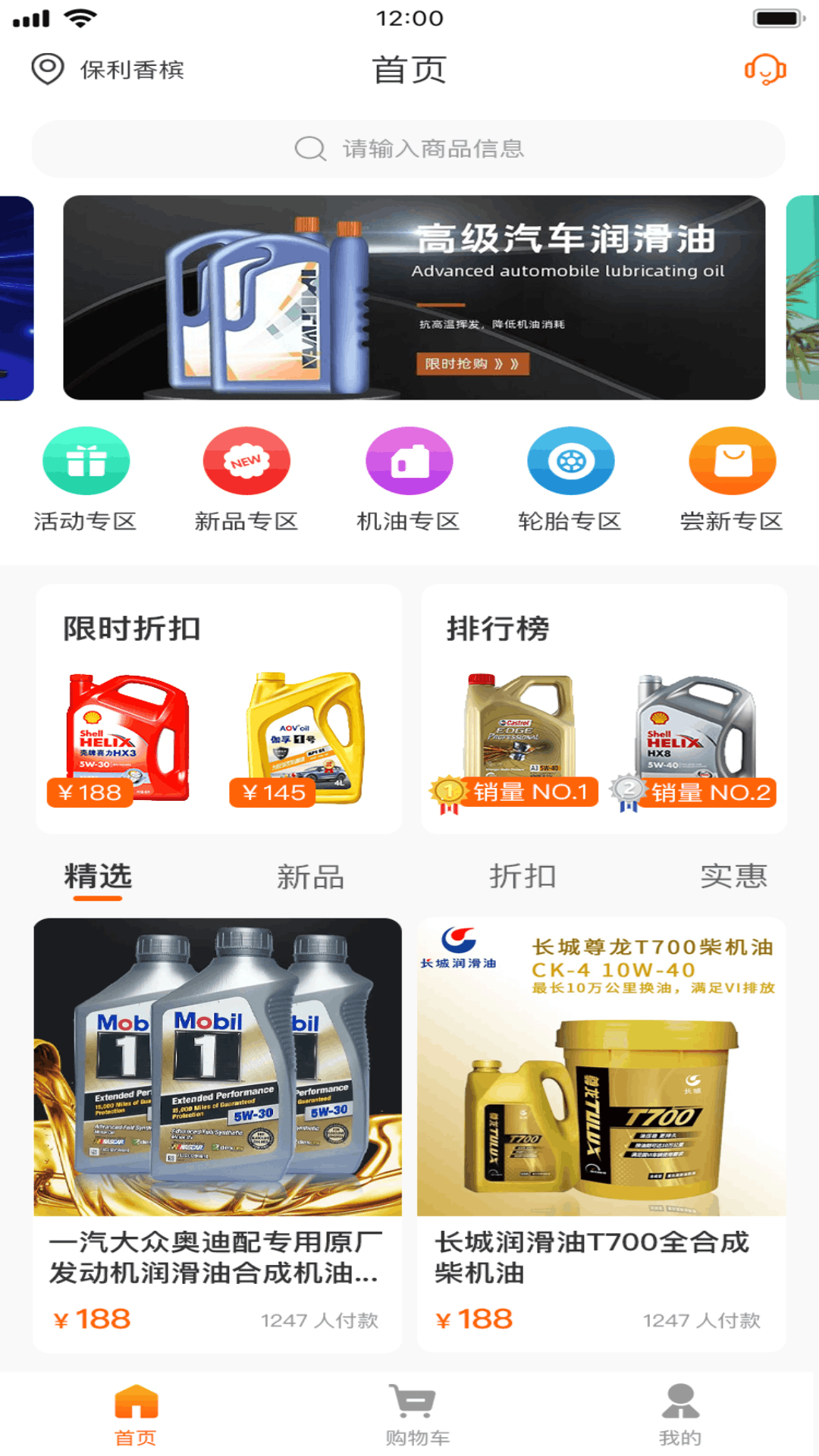Change the location 保利香槟
This screenshot has width=819, height=1456.
[x=108, y=70]
